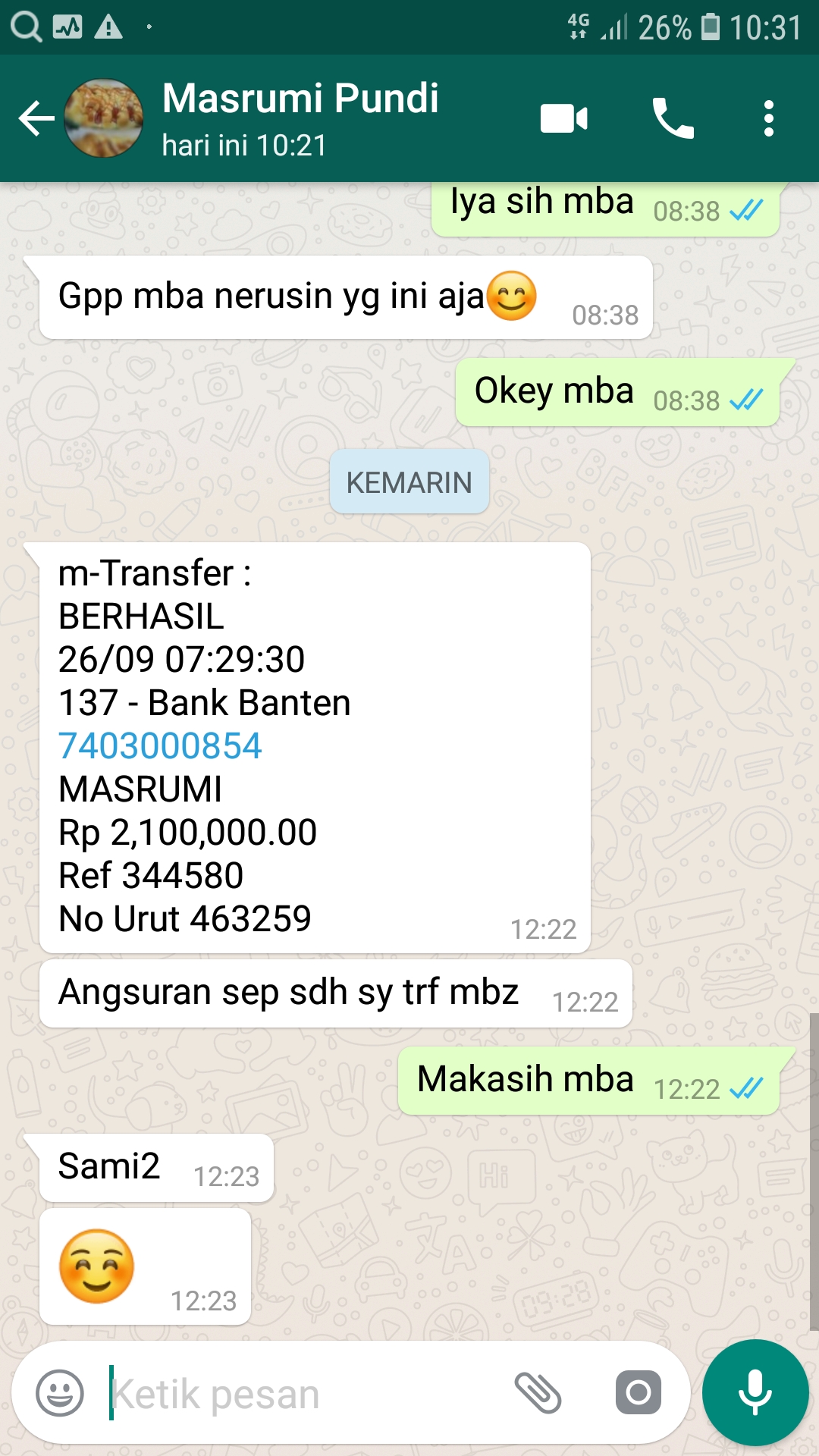
Task: Go back to the chat list
Action: 36,119
